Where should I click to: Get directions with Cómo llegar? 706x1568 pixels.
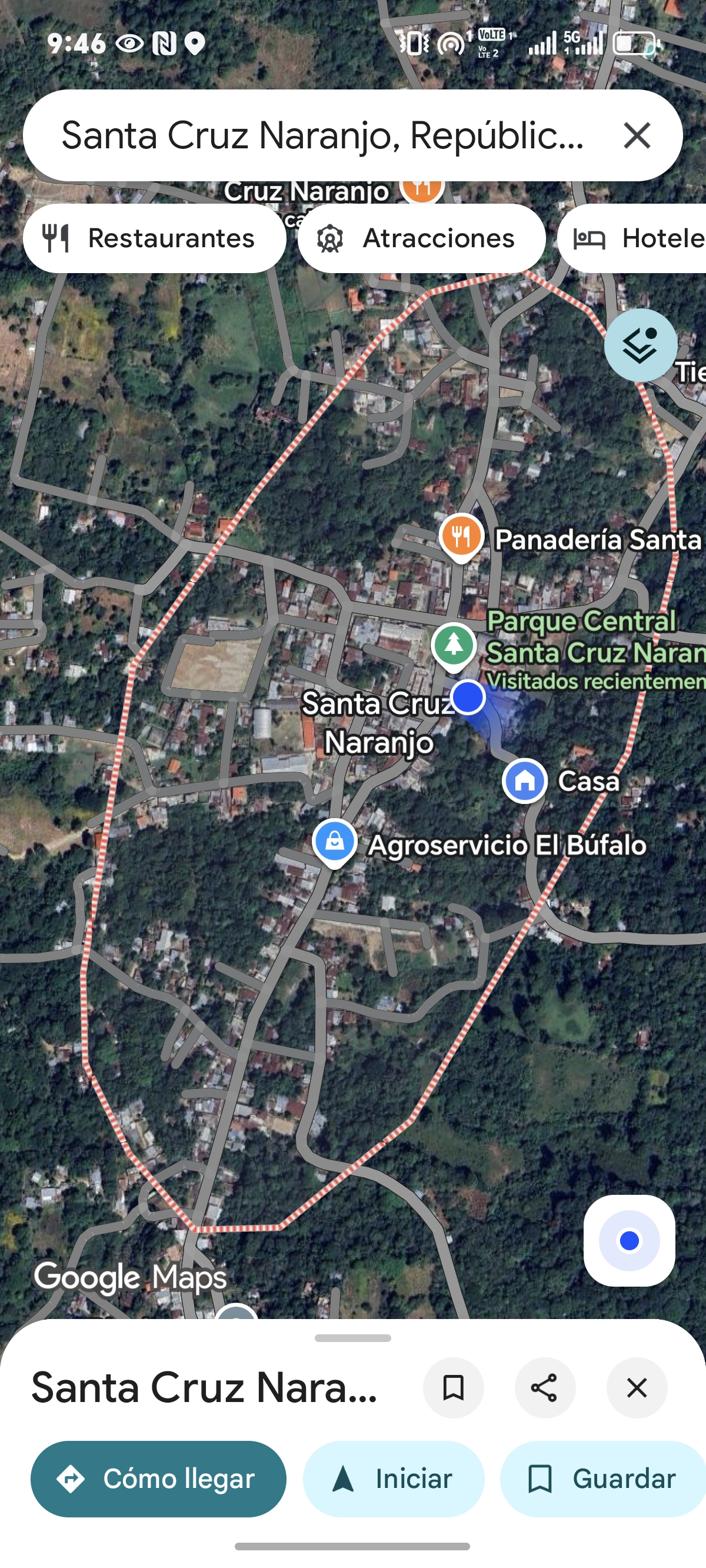158,1479
